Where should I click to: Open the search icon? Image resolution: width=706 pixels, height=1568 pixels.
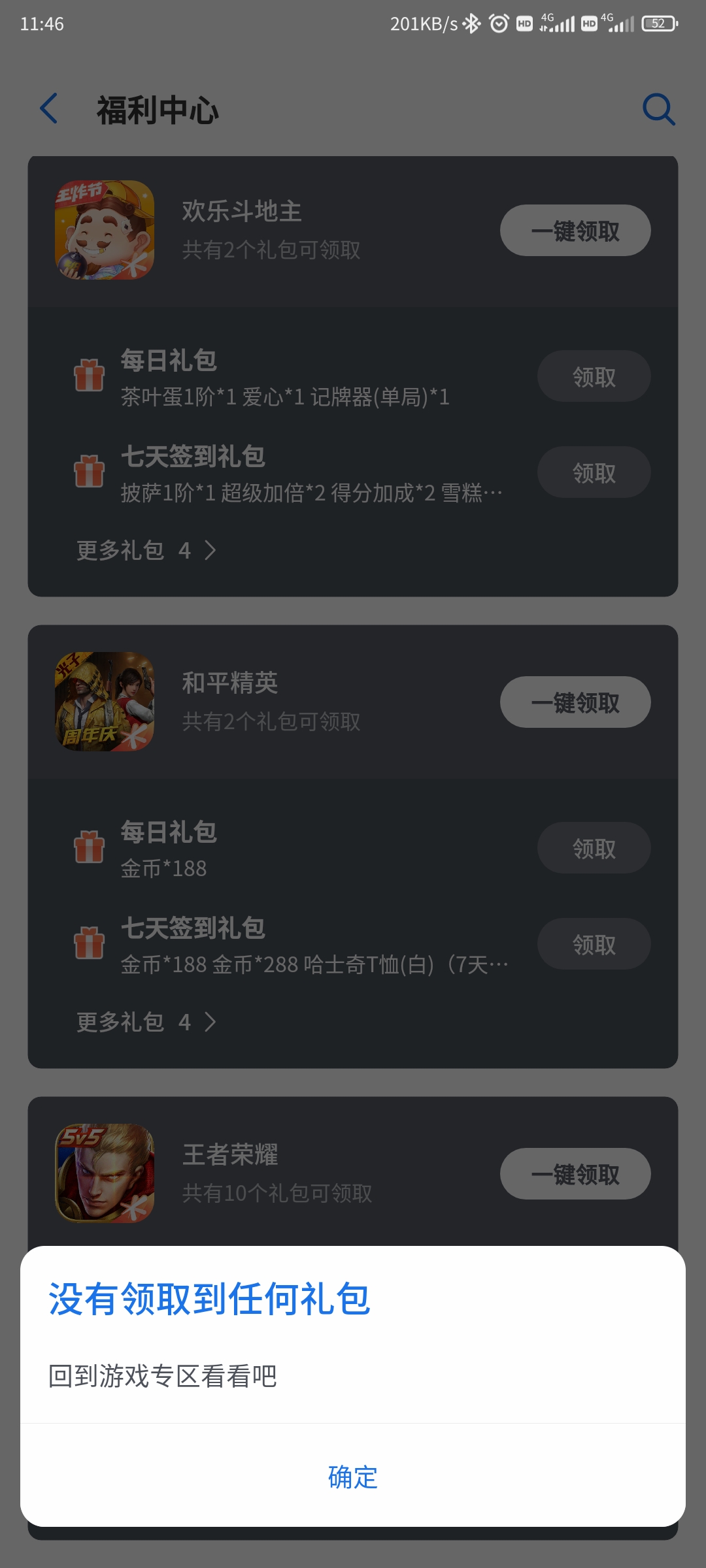(x=658, y=109)
